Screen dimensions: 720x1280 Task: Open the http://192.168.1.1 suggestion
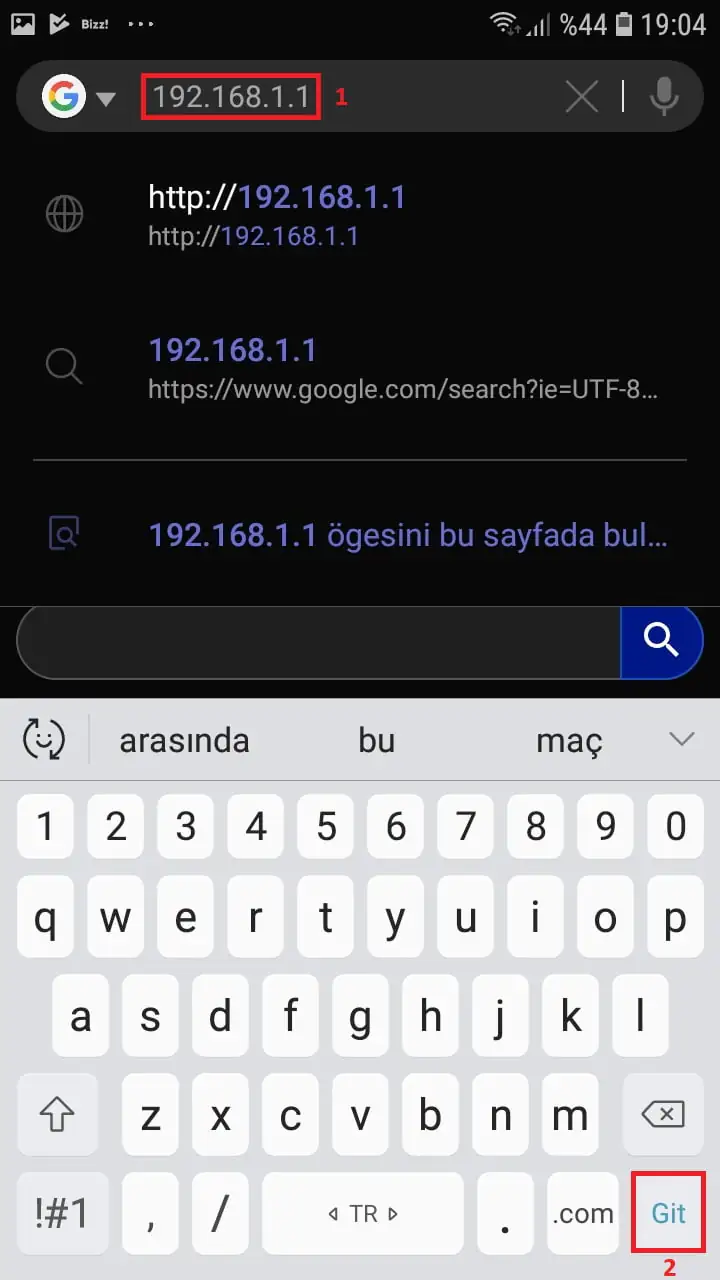[277, 214]
